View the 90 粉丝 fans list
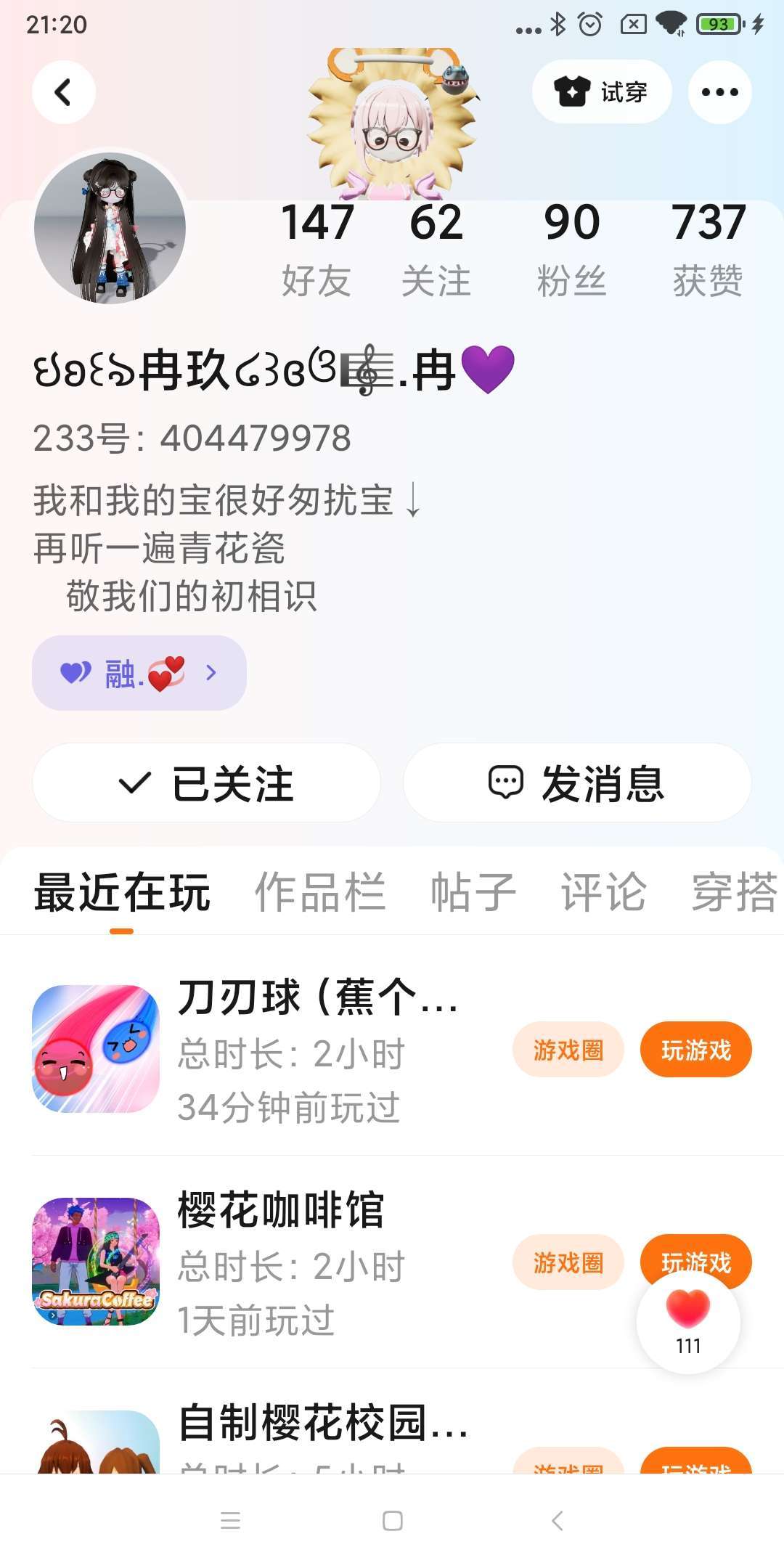 tap(572, 249)
